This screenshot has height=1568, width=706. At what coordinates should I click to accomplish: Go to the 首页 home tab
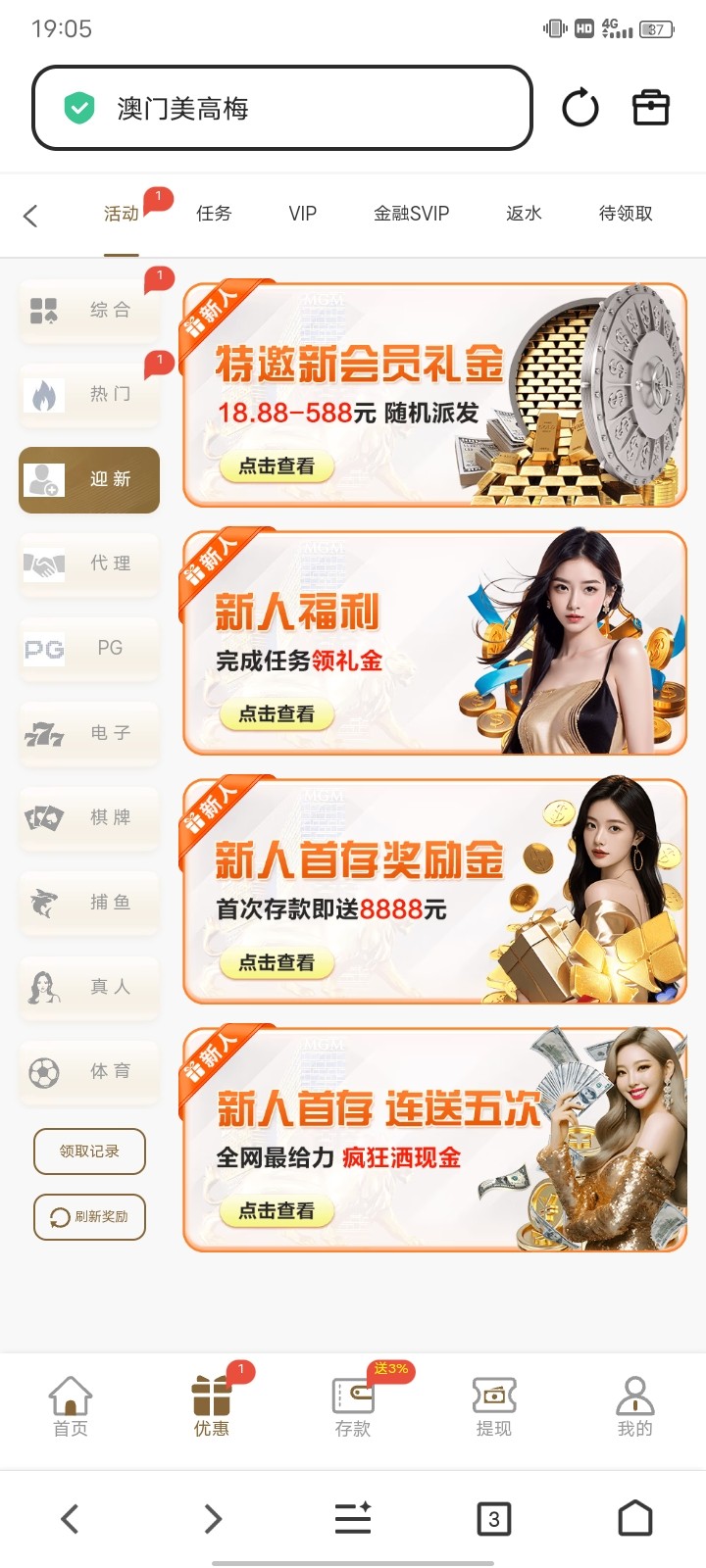pyautogui.click(x=71, y=1406)
